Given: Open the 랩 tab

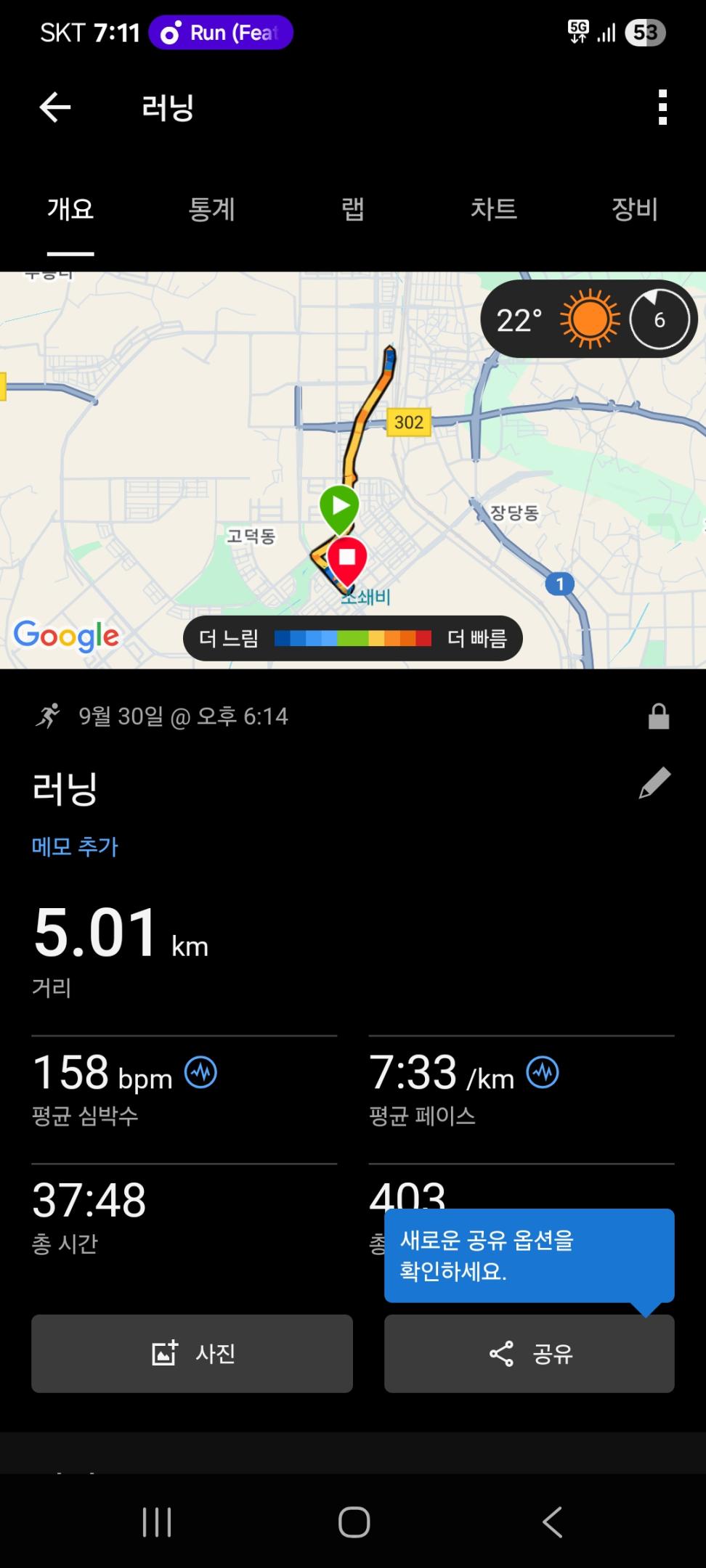Looking at the screenshot, I should click(x=353, y=210).
